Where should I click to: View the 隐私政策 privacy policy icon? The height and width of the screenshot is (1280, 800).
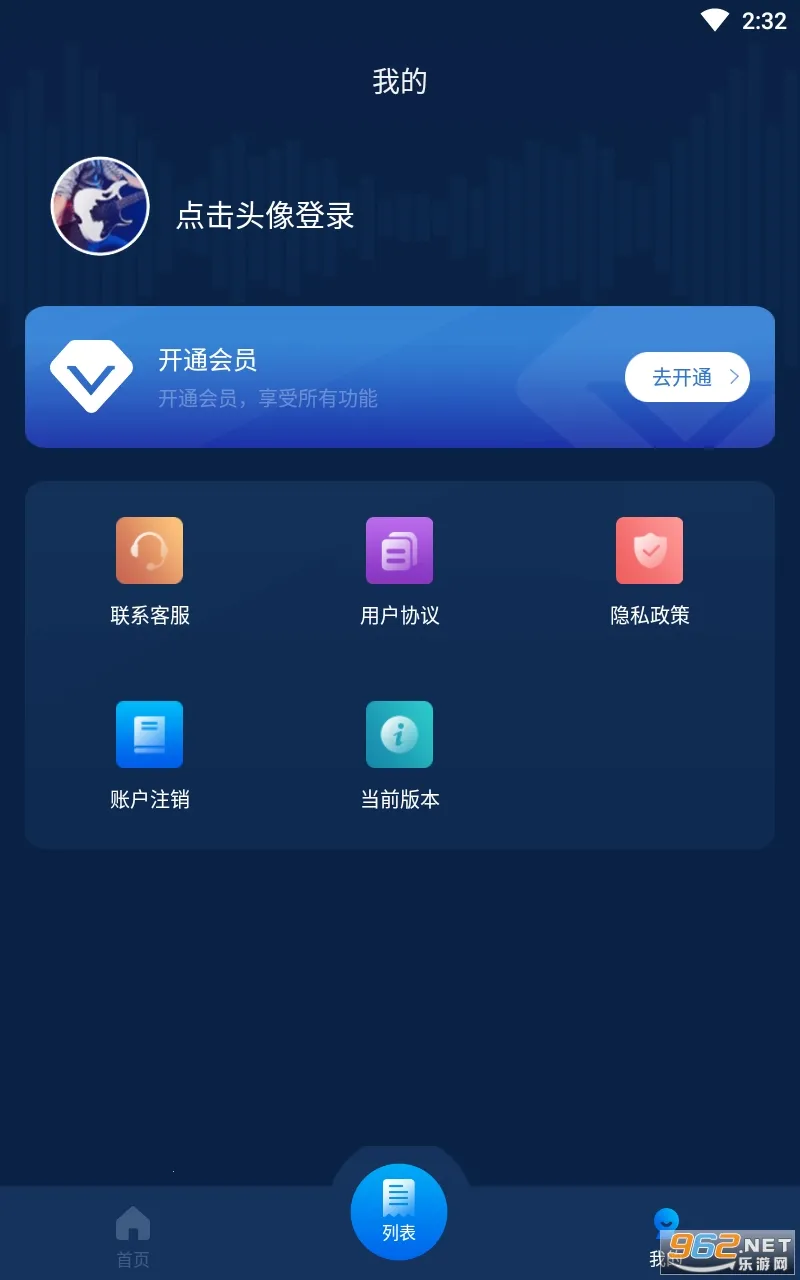click(x=649, y=550)
